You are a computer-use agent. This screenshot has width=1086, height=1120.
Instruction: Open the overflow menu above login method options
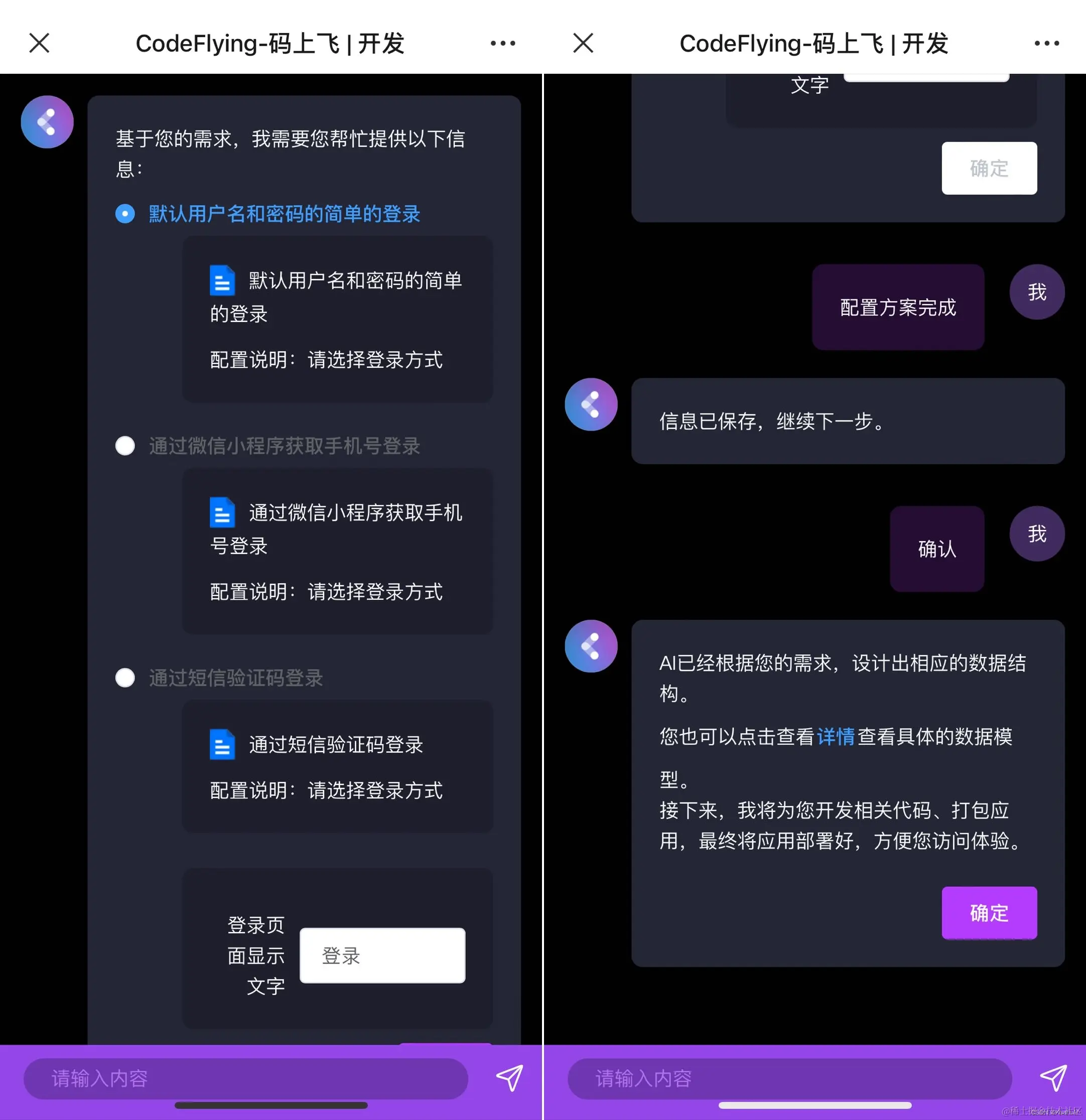tap(502, 43)
